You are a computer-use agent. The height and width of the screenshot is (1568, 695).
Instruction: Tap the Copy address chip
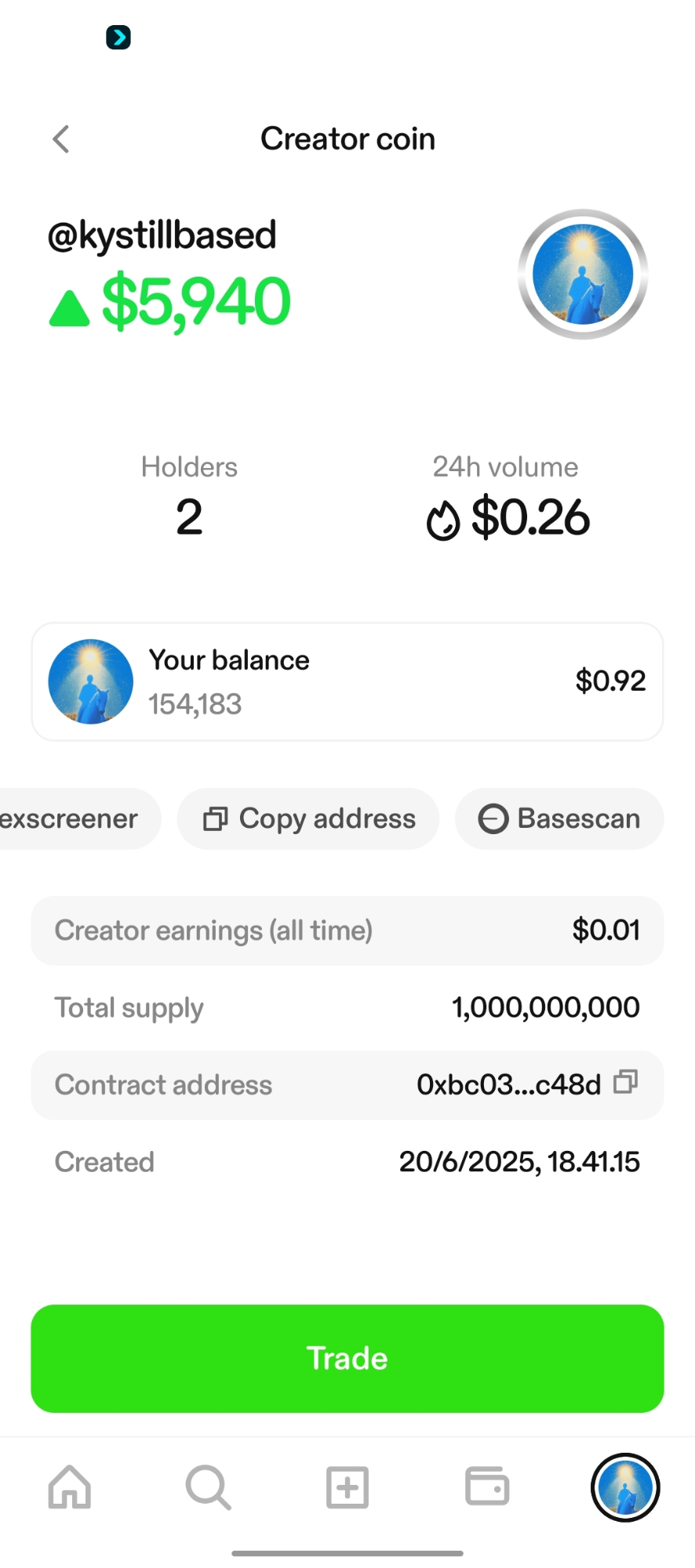(x=308, y=818)
